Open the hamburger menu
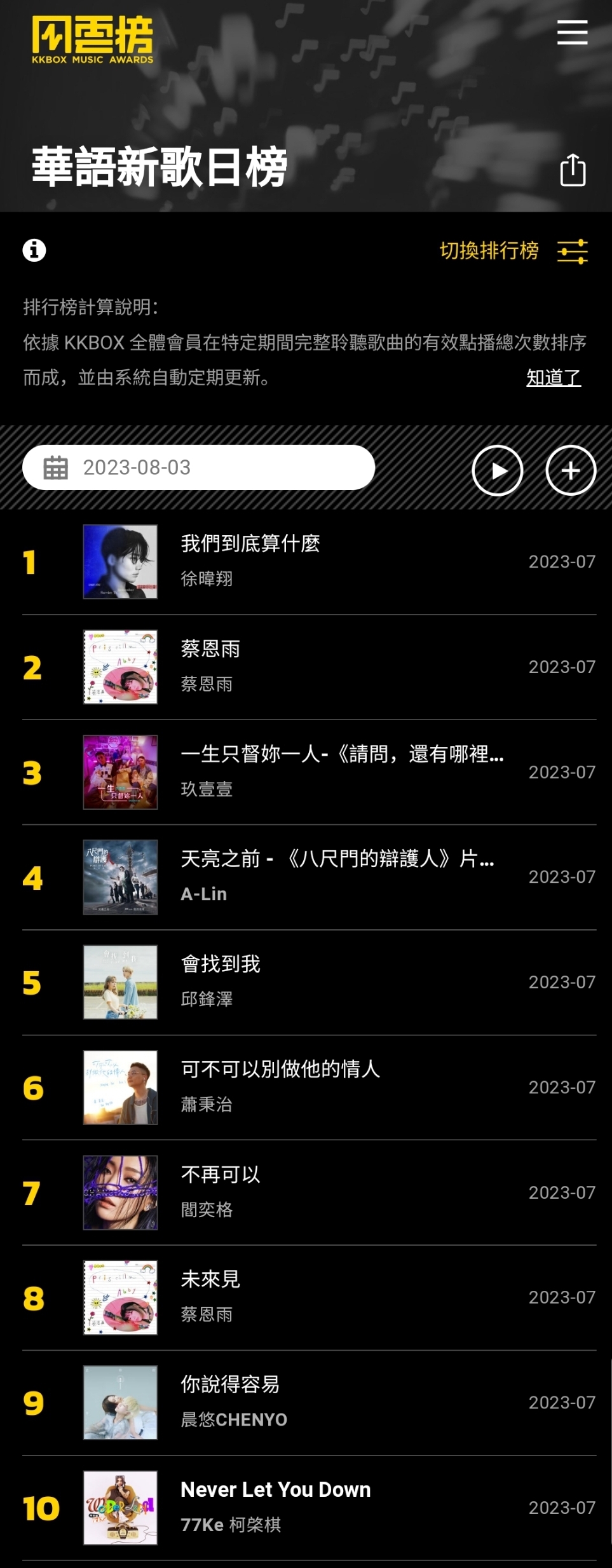The width and height of the screenshot is (612, 1568). (x=572, y=32)
